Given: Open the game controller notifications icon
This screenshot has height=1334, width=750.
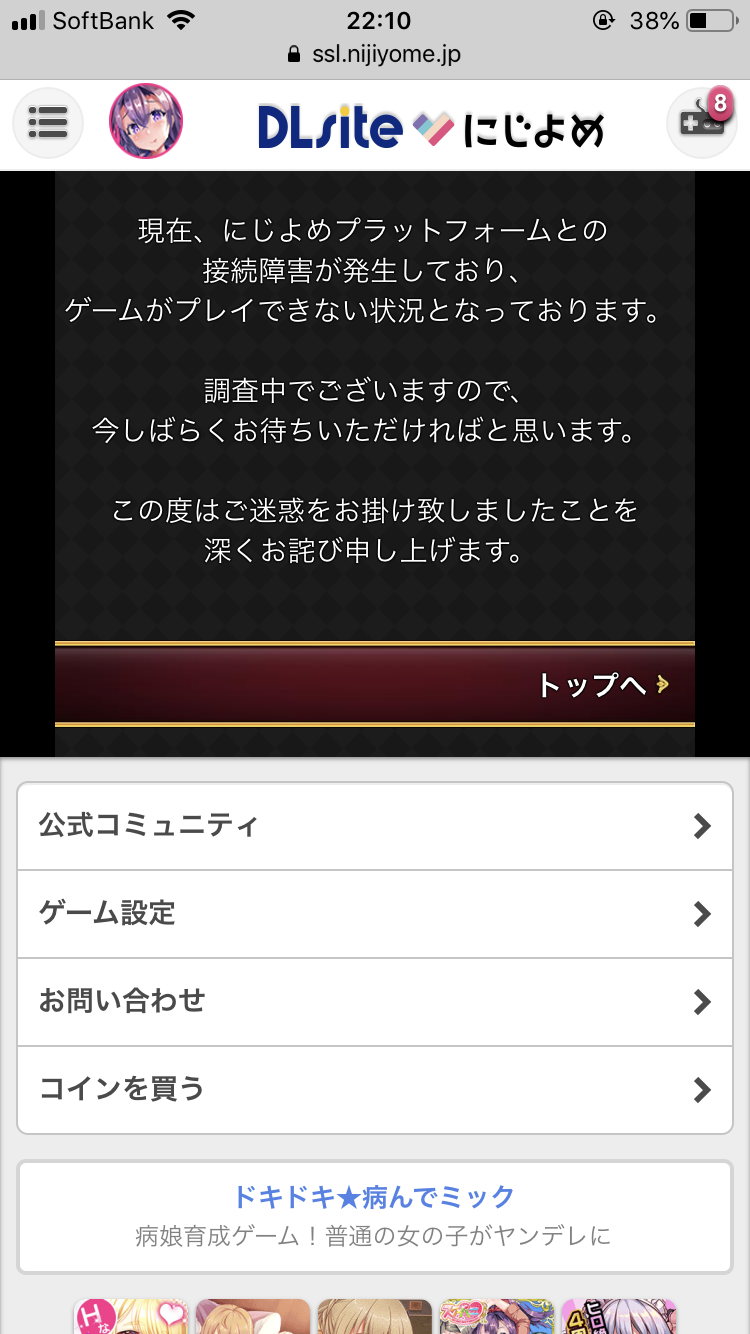Looking at the screenshot, I should coord(701,123).
